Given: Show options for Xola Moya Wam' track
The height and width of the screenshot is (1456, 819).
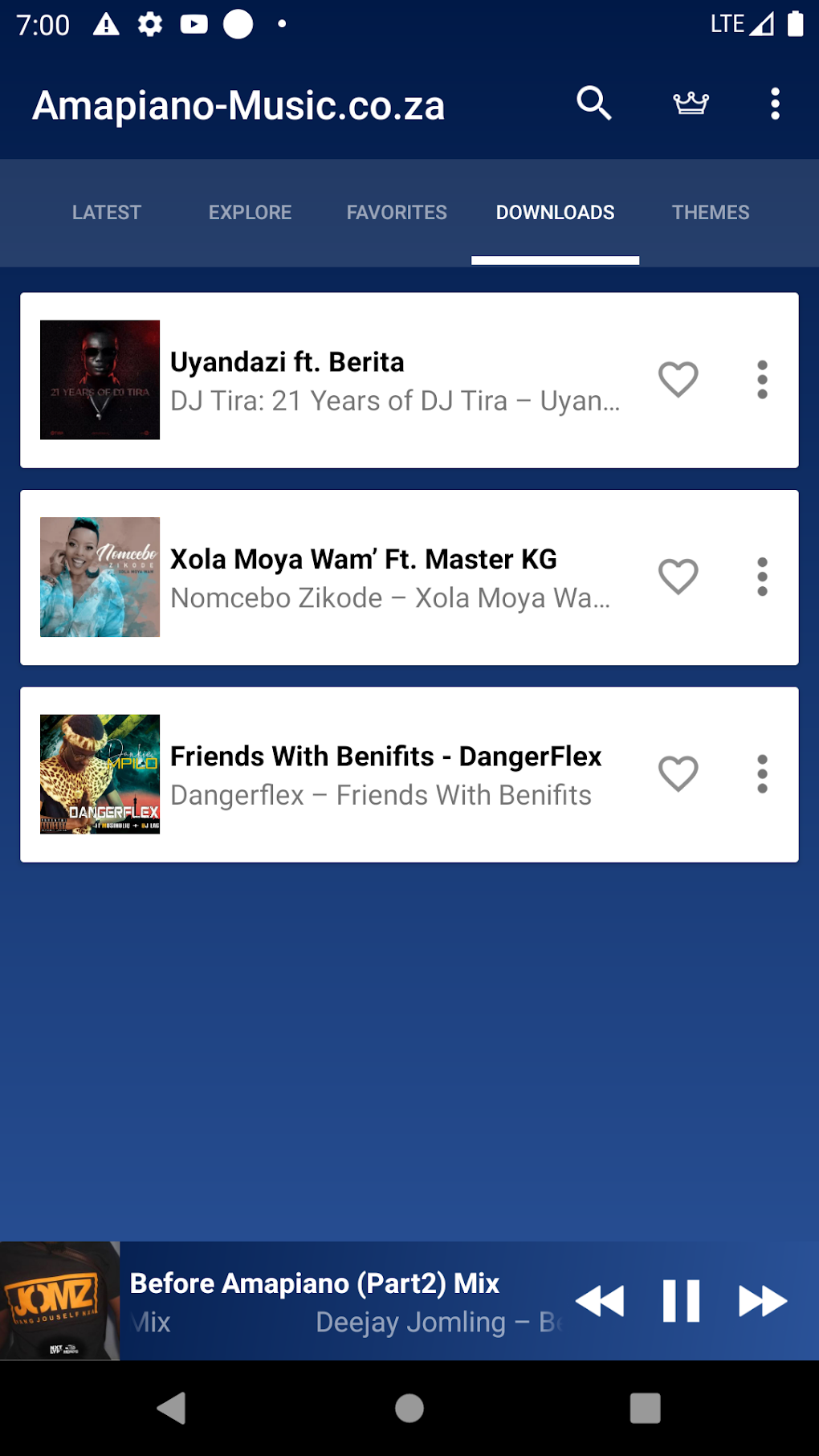Looking at the screenshot, I should [762, 577].
